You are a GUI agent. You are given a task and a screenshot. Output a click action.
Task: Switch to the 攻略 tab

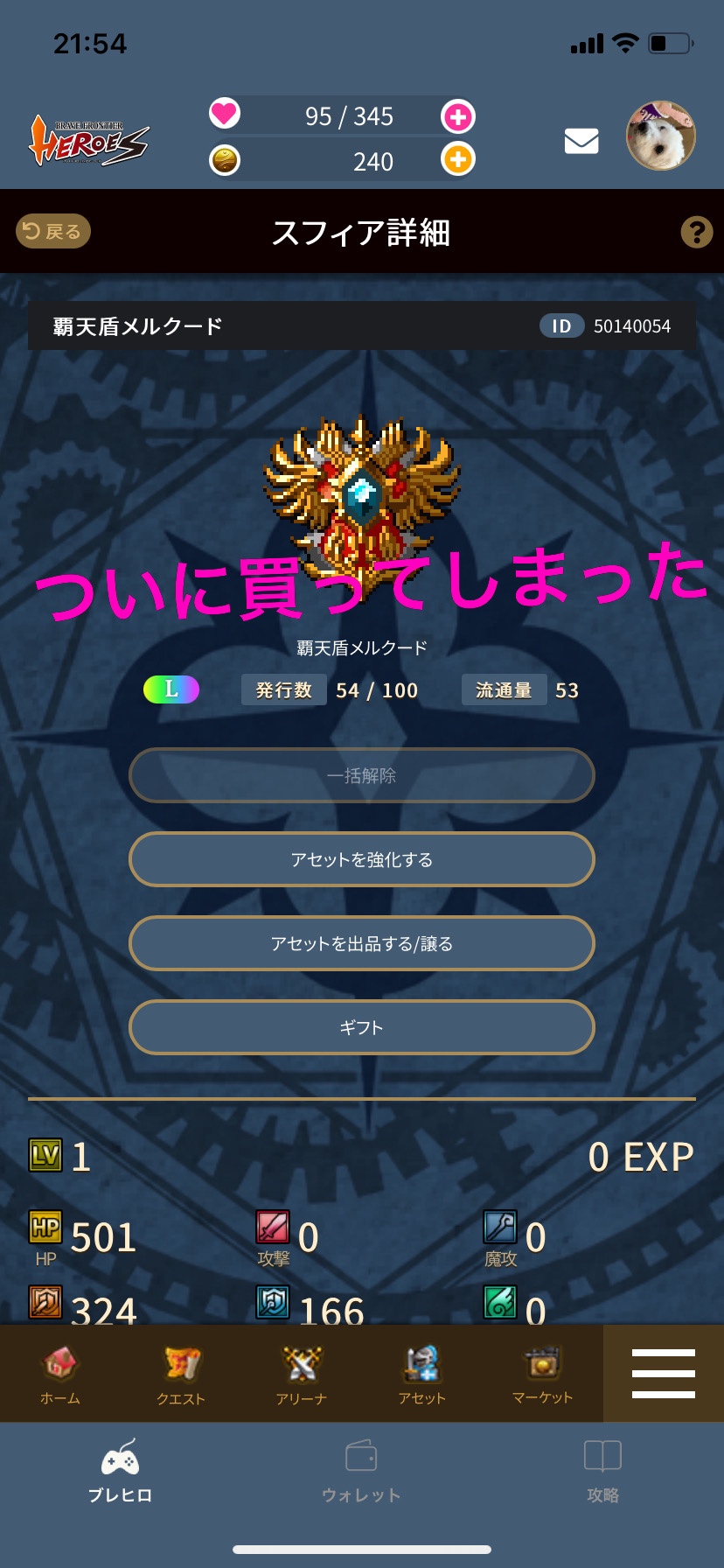(602, 1472)
